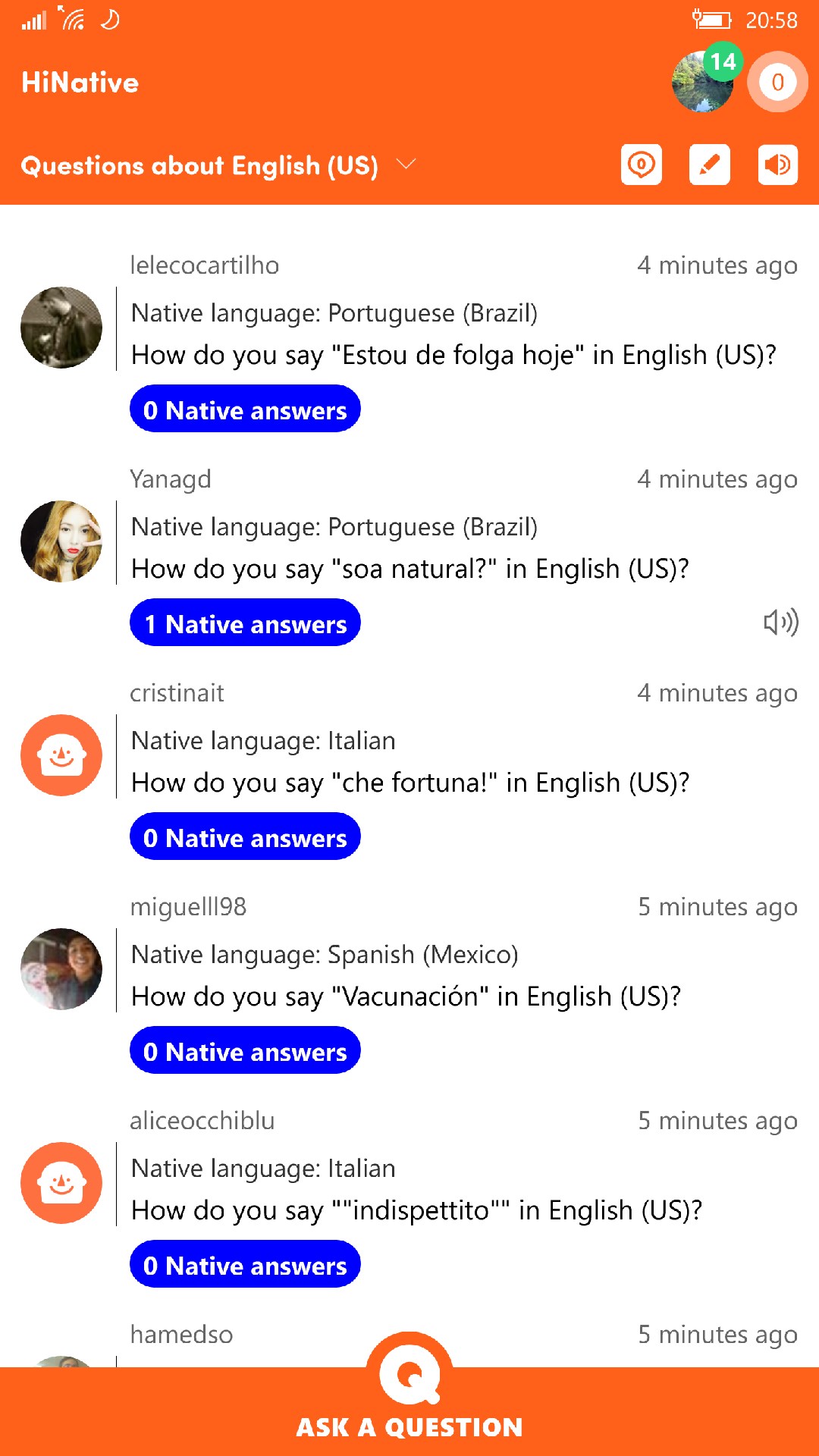819x1456 pixels.
Task: View native answers on "indispettito"
Action: pyautogui.click(x=245, y=1265)
